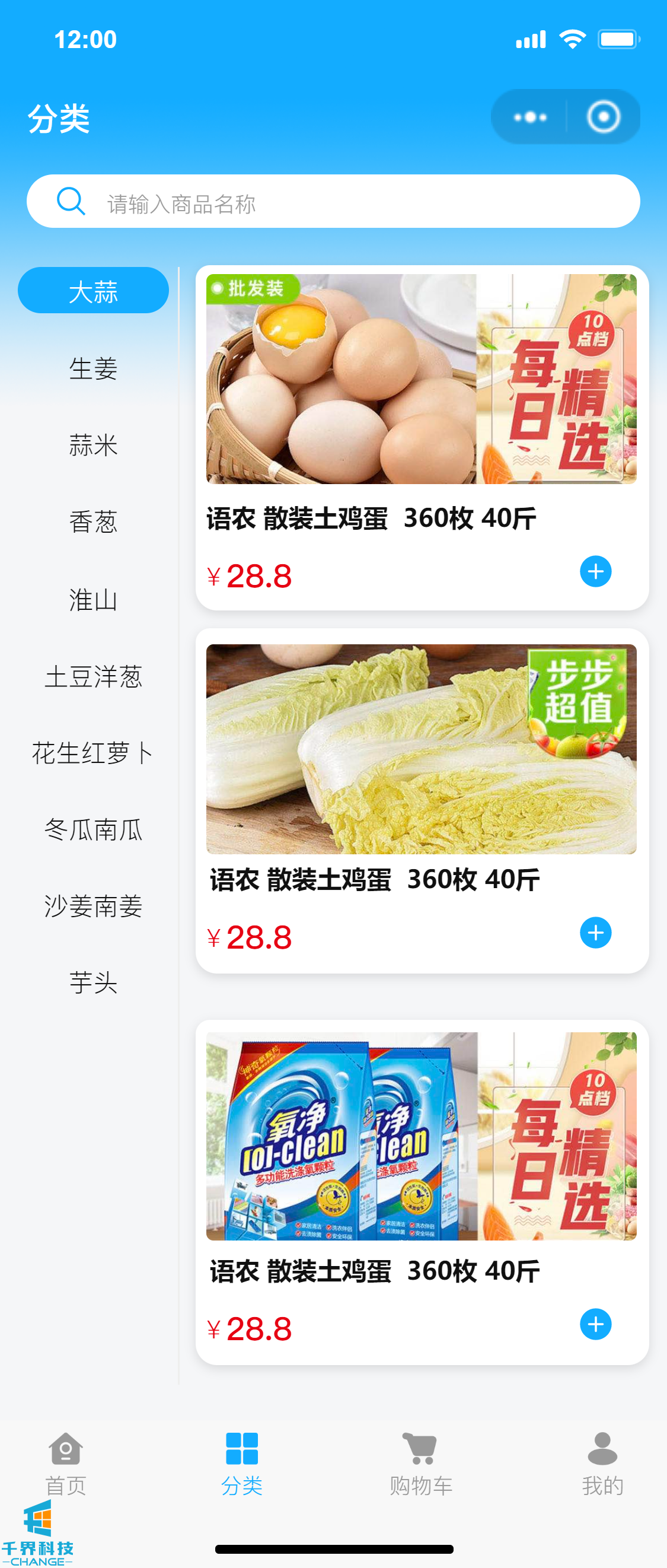Select the 沙姜南姜 category

[93, 907]
